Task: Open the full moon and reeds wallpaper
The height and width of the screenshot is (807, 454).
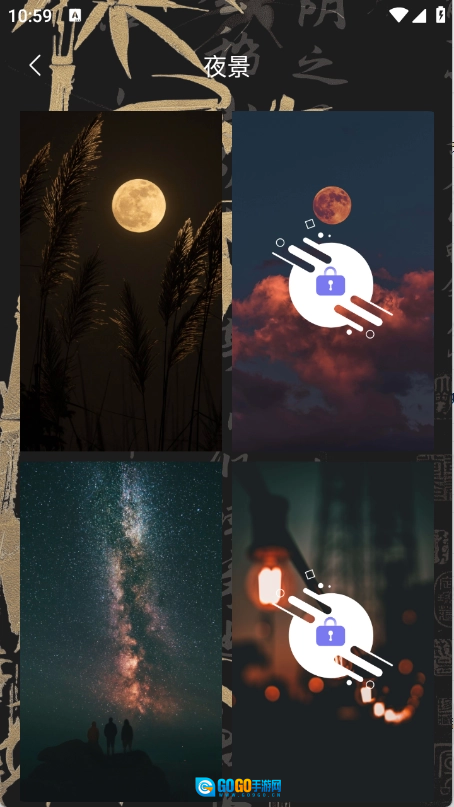Action: click(x=121, y=281)
